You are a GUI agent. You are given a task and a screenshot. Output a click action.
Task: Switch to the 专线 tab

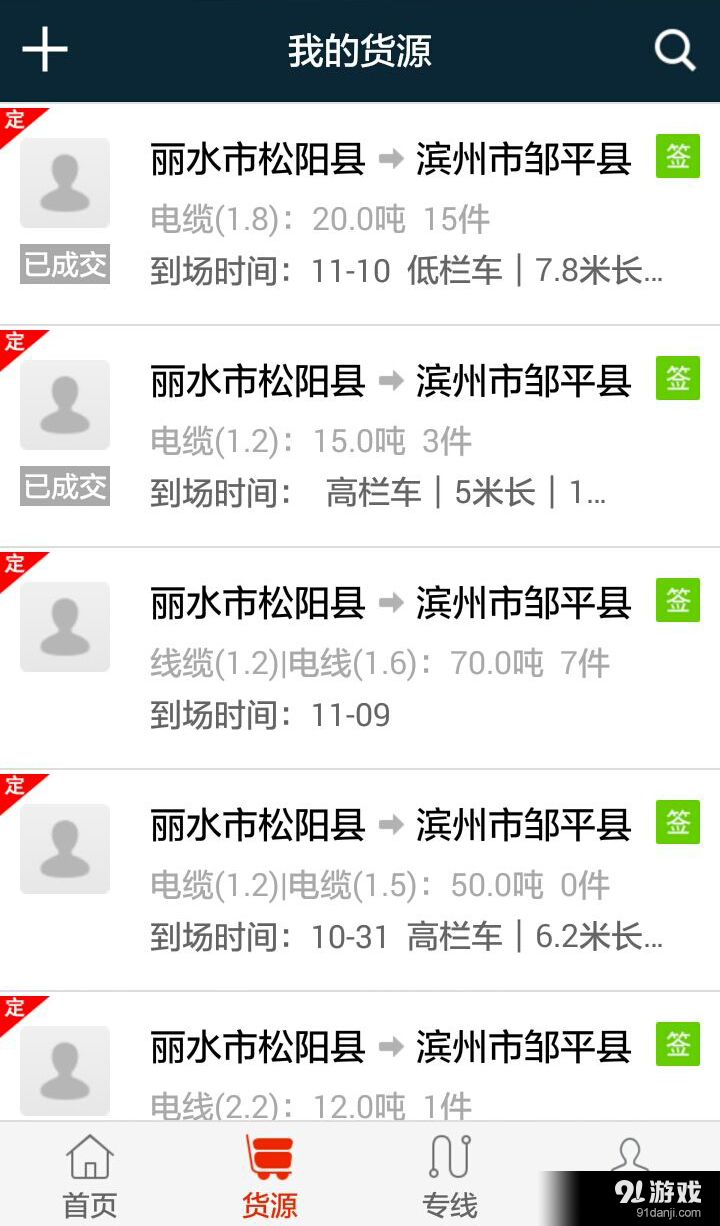coord(450,1180)
